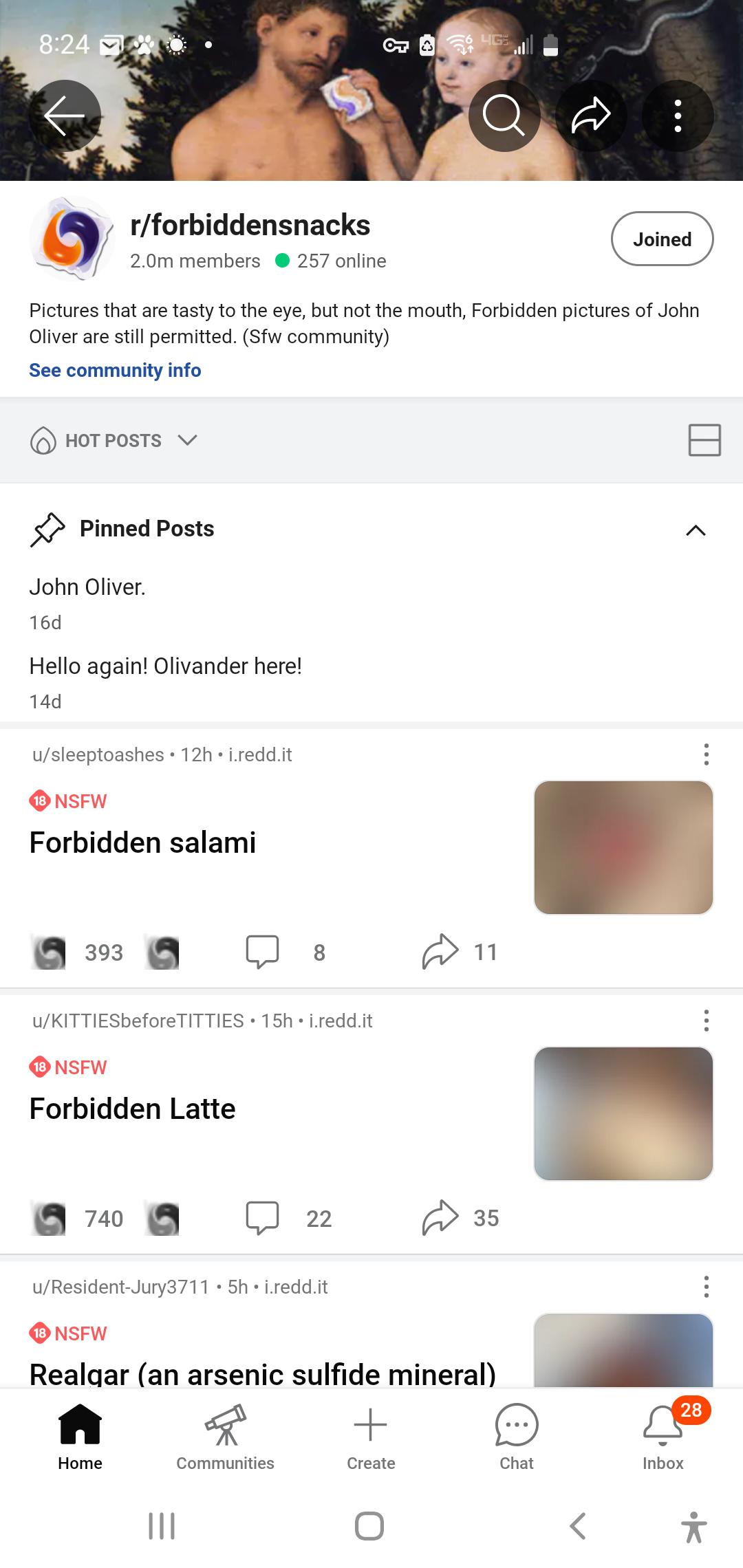Go back using the header arrow
Screen dimensions: 743x1568
(x=65, y=116)
